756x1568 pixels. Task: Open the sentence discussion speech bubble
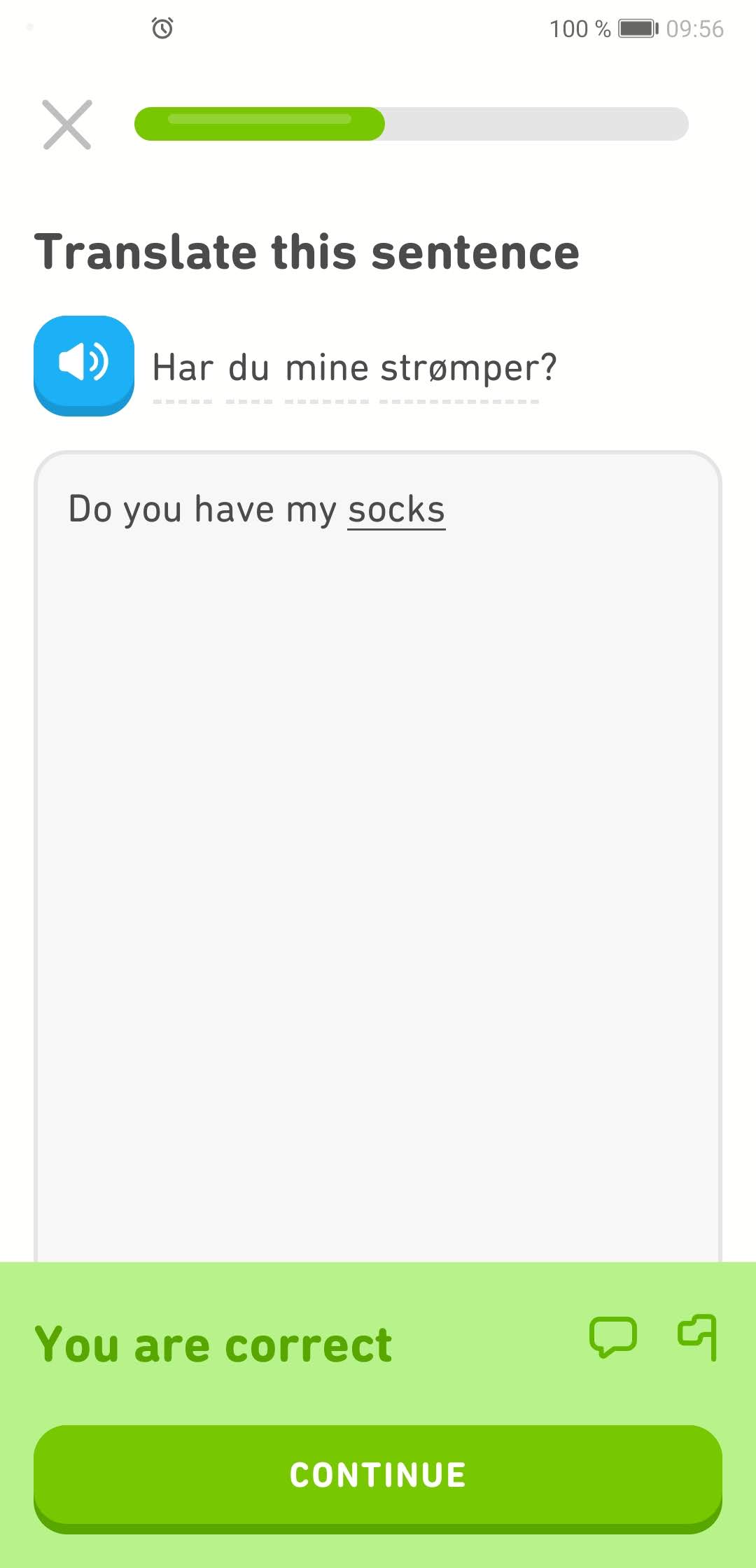point(613,1337)
